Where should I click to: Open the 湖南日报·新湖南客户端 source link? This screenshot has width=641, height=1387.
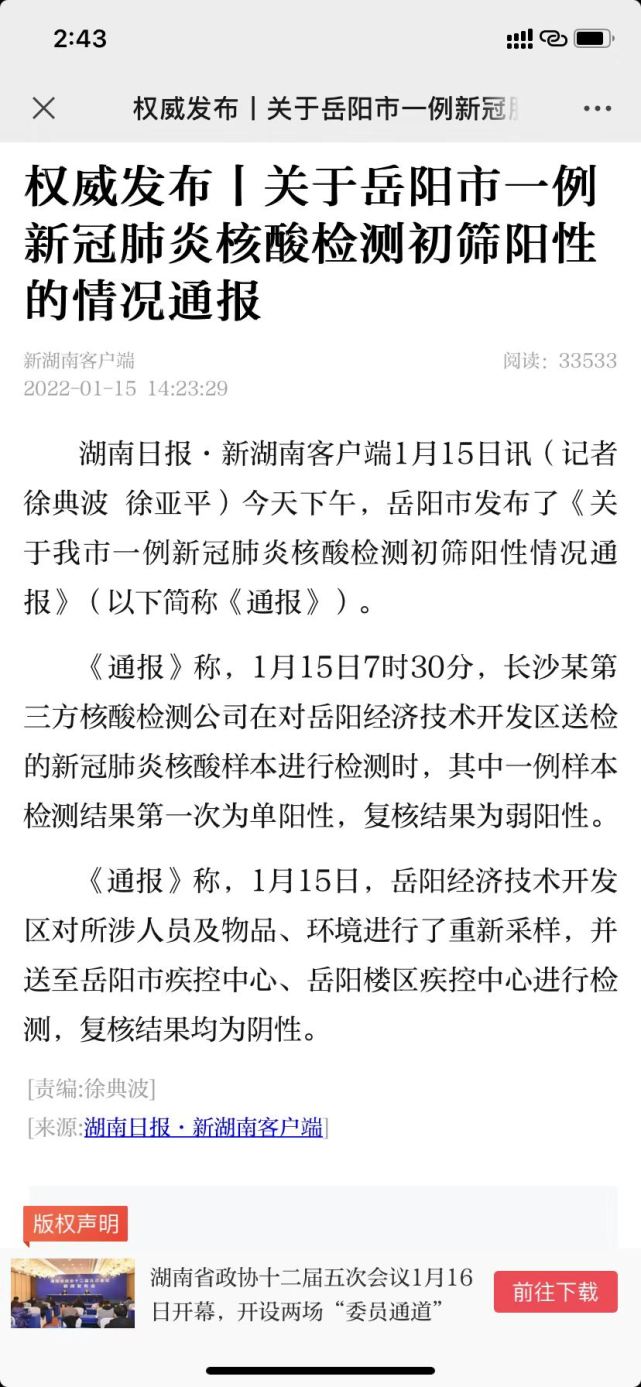coord(204,1127)
